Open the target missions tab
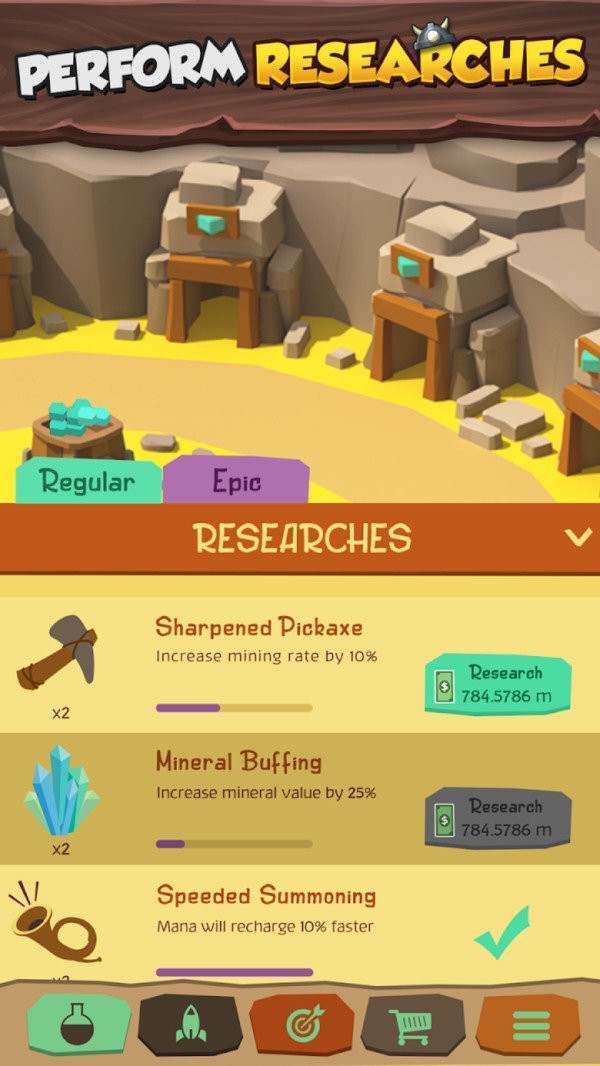 (x=301, y=1025)
